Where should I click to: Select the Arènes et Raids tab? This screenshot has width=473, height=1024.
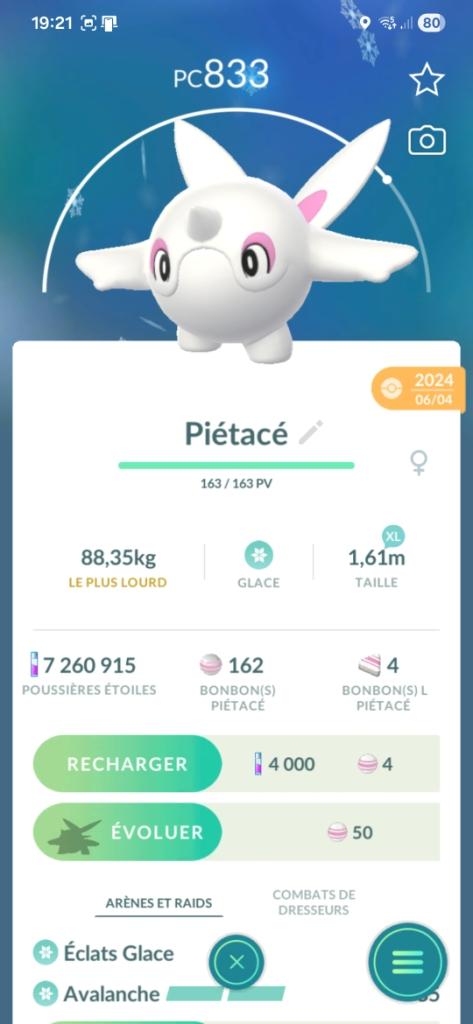coord(159,903)
